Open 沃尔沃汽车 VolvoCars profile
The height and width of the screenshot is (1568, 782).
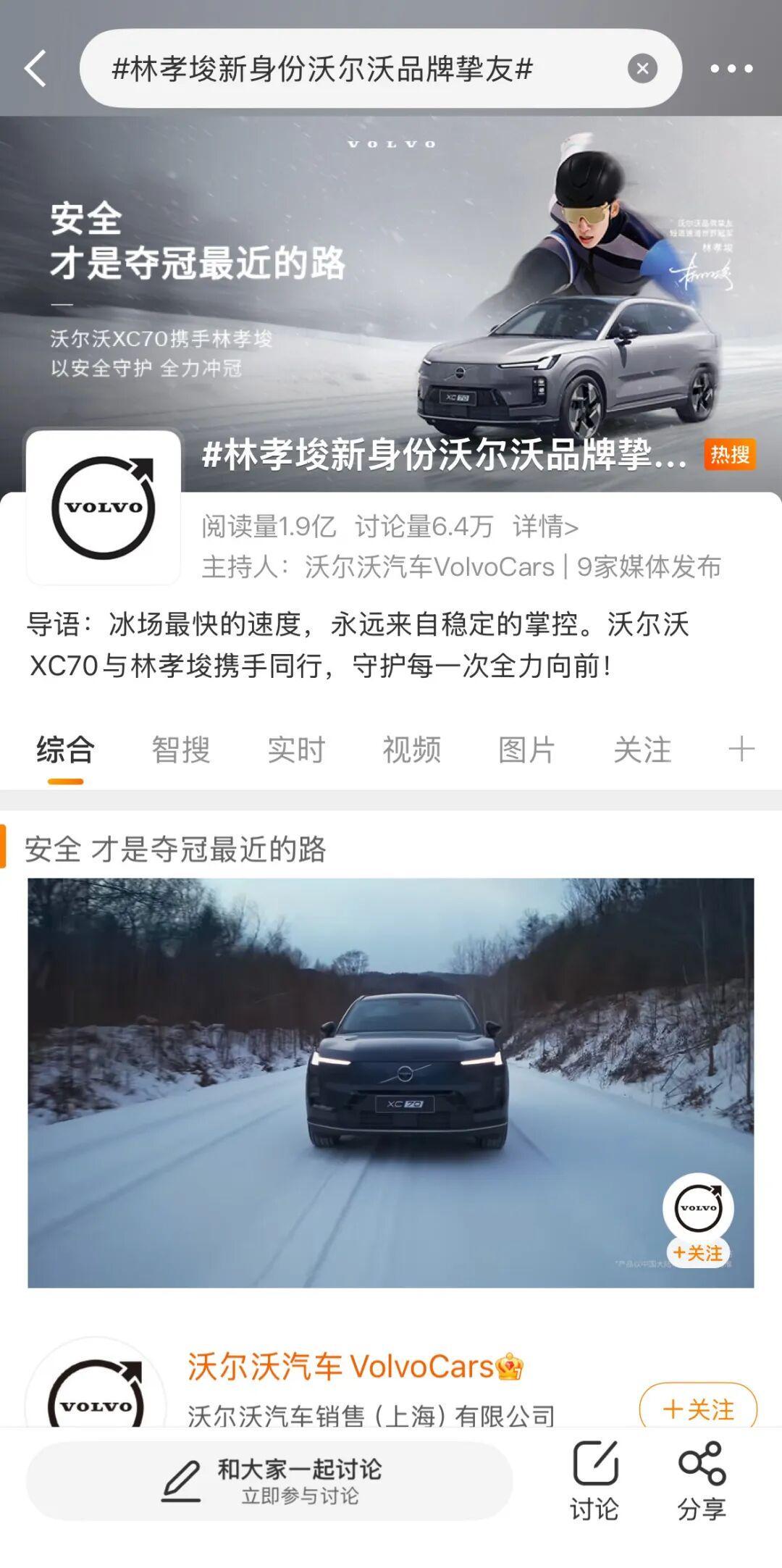(340, 1367)
